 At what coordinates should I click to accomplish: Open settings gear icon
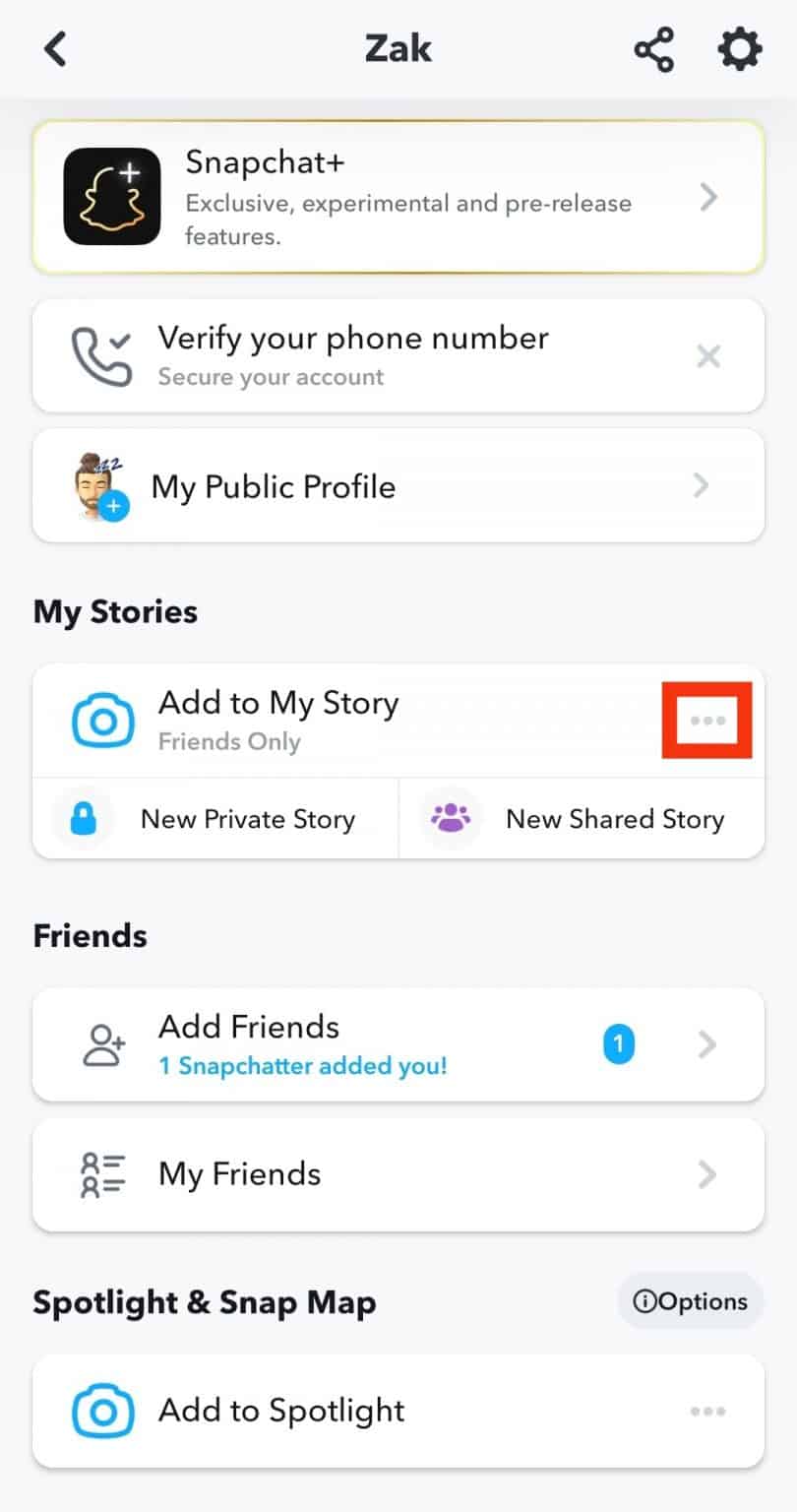click(x=740, y=49)
